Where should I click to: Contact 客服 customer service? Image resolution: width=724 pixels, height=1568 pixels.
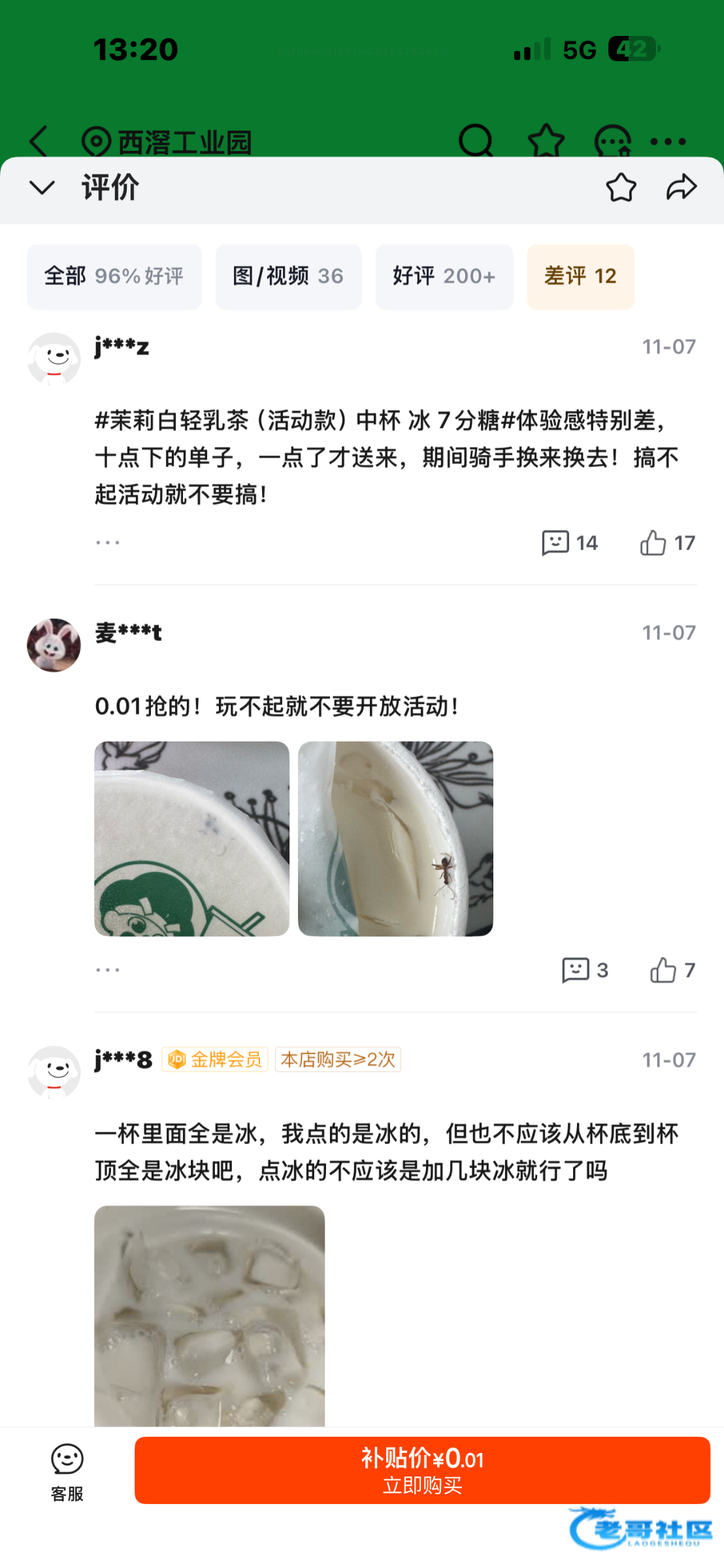[67, 1471]
